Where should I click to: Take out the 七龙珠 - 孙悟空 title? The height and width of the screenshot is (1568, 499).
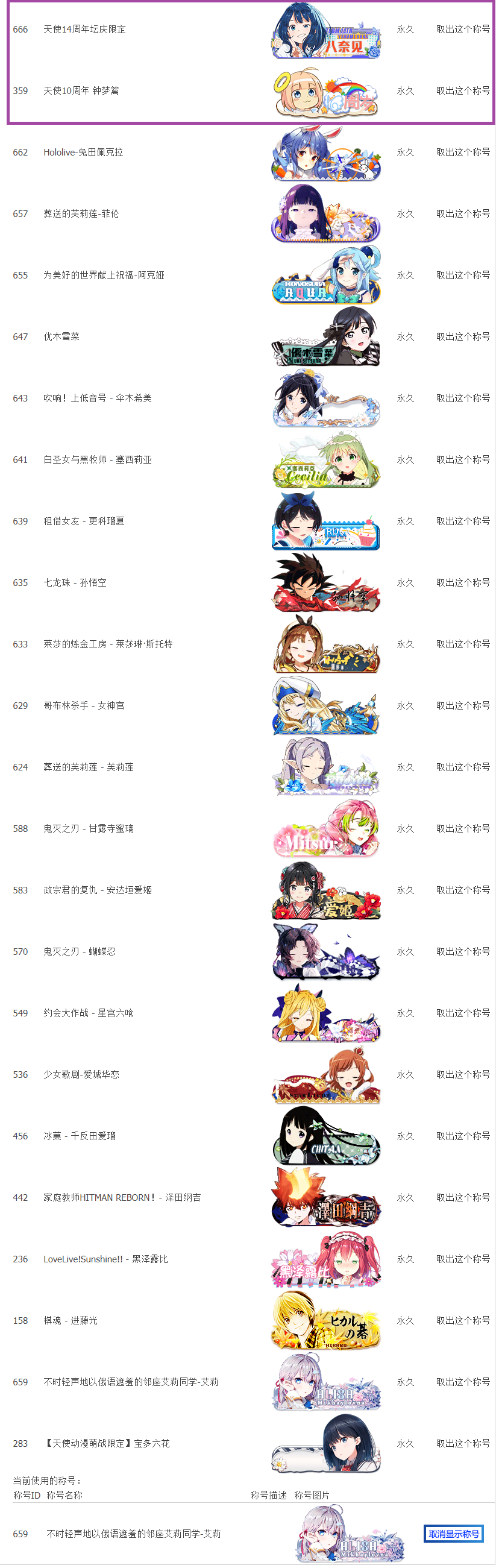(462, 582)
